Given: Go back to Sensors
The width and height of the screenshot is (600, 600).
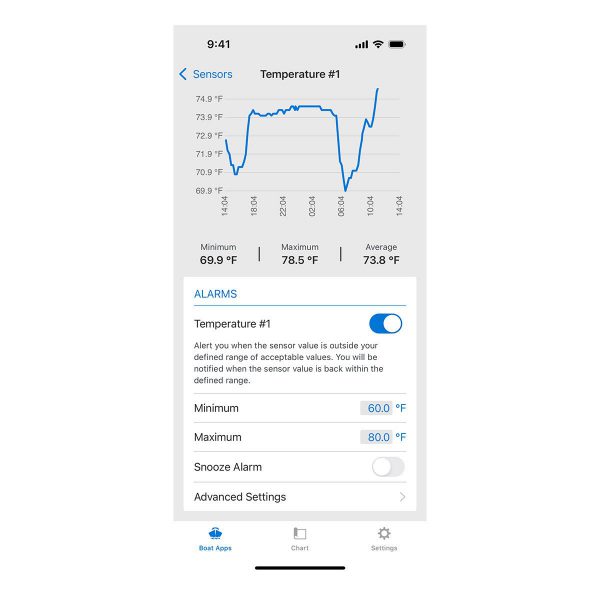Looking at the screenshot, I should tap(206, 74).
